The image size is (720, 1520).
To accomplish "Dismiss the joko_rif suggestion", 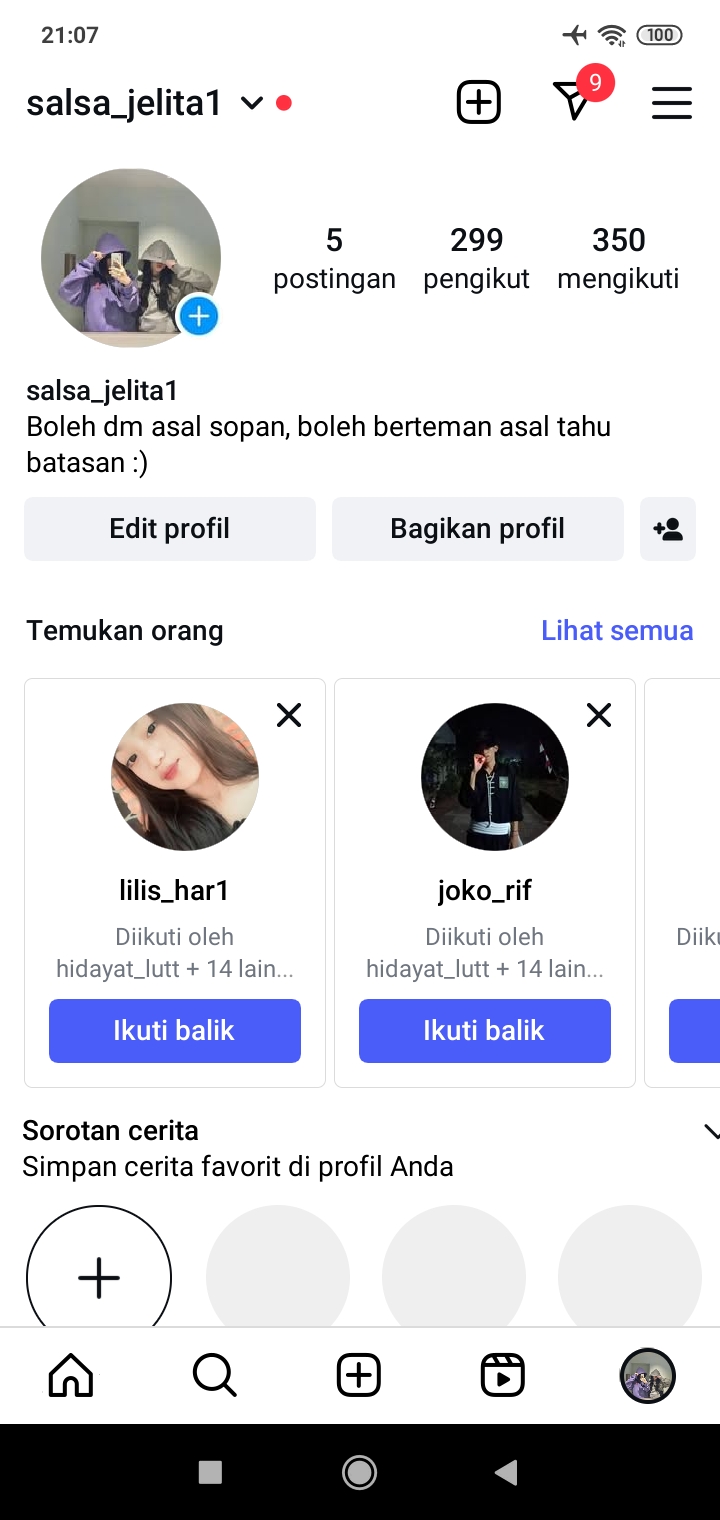I will [599, 715].
